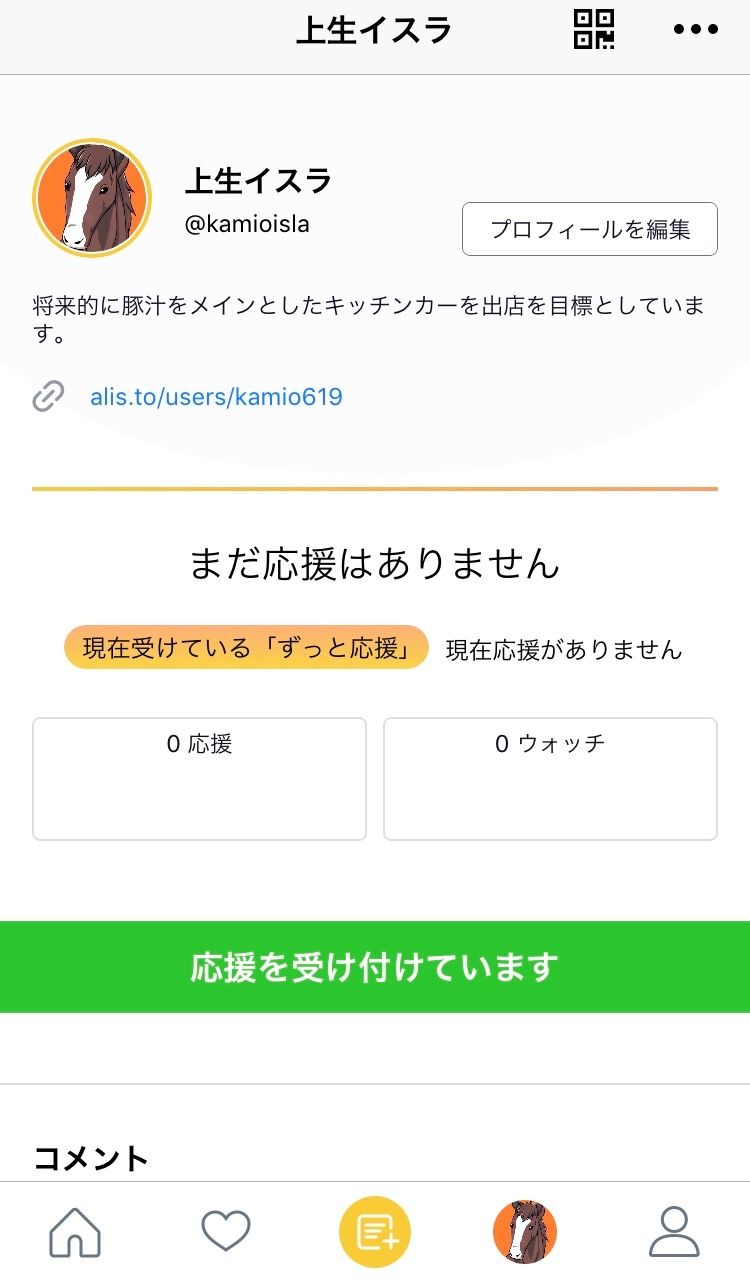Screen dimensions: 750x1280
Task: Open the 0 ウォッチ card
Action: [550, 778]
